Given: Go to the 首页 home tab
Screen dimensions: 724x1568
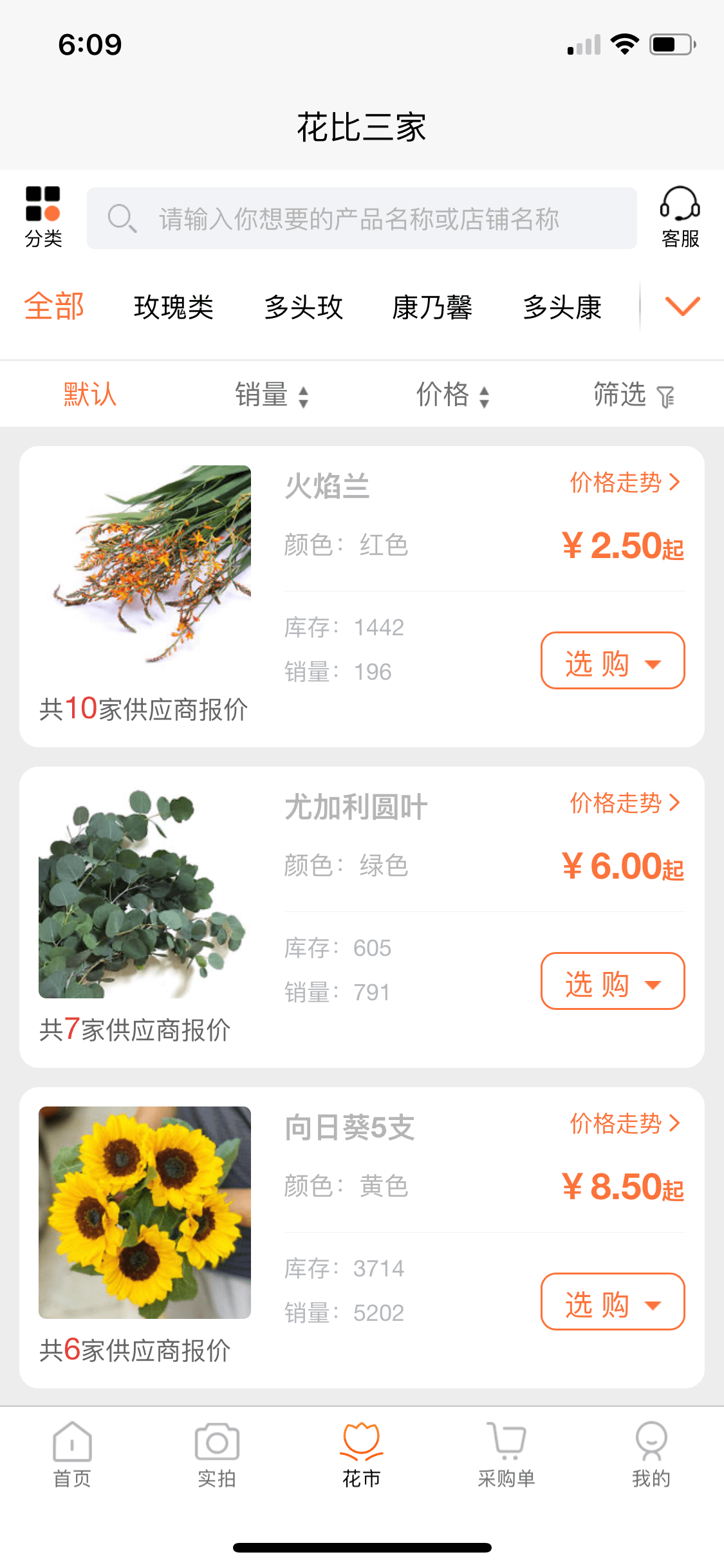Looking at the screenshot, I should pyautogui.click(x=72, y=1455).
